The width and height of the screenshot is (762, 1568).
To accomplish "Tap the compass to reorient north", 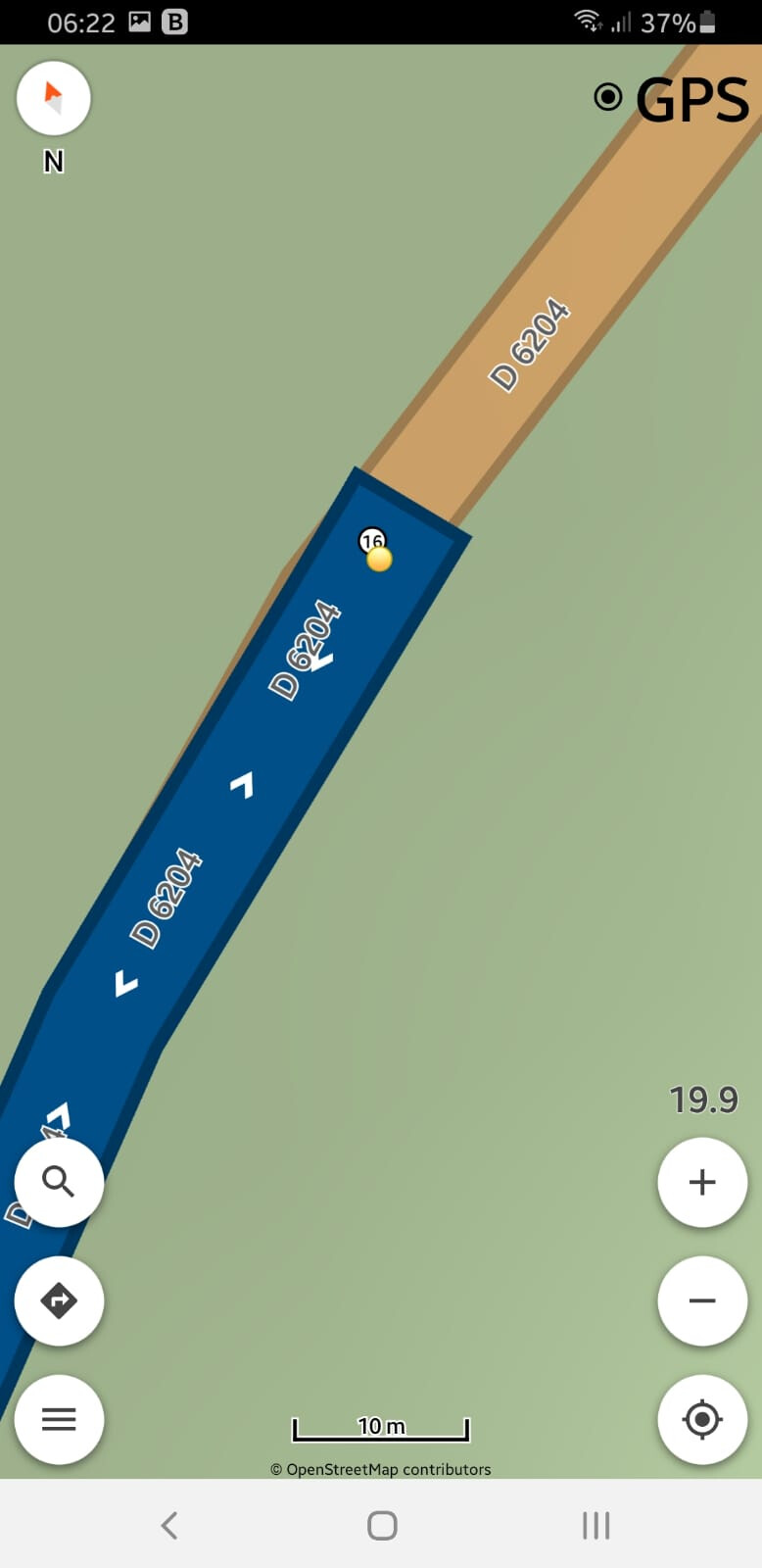I will [x=54, y=98].
